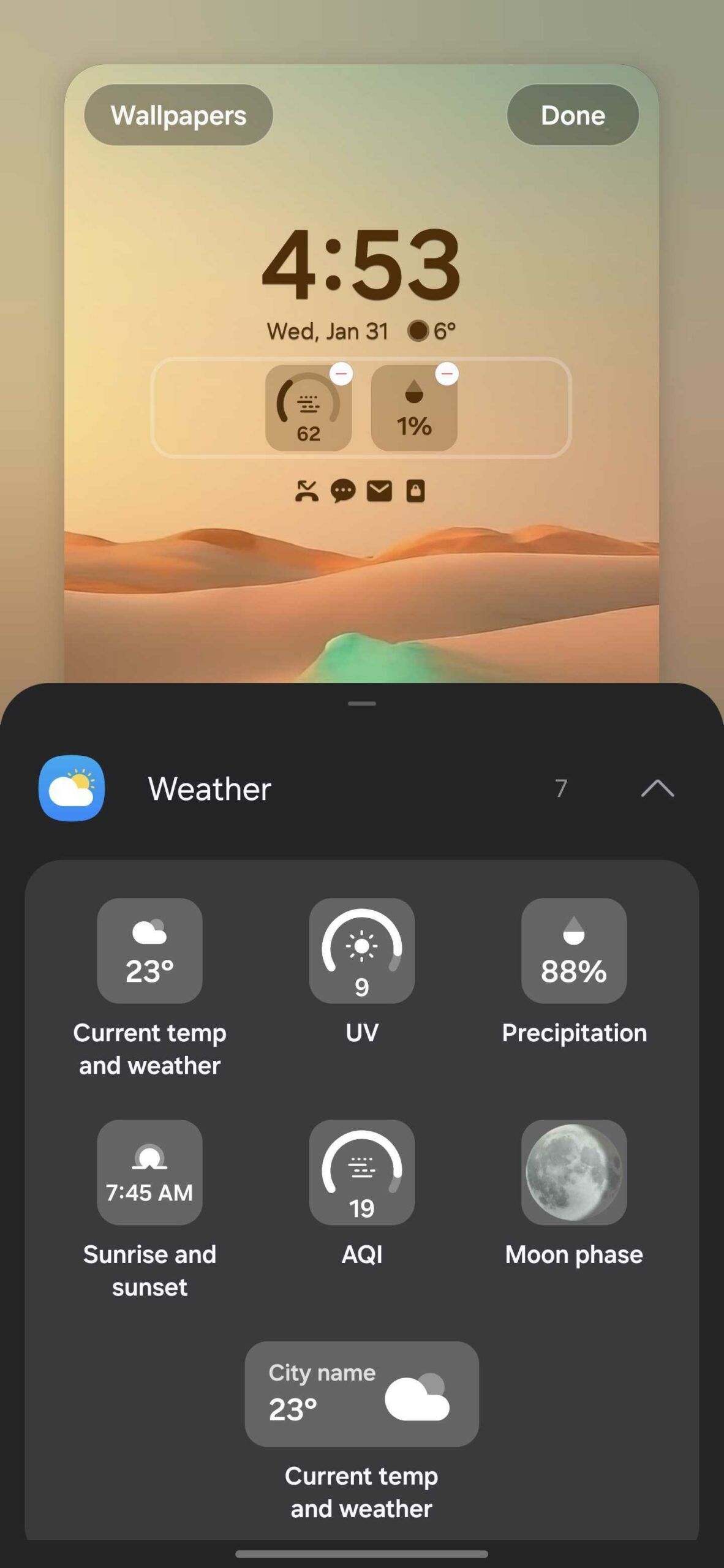Add the 88% Precipitation widget

click(x=573, y=951)
